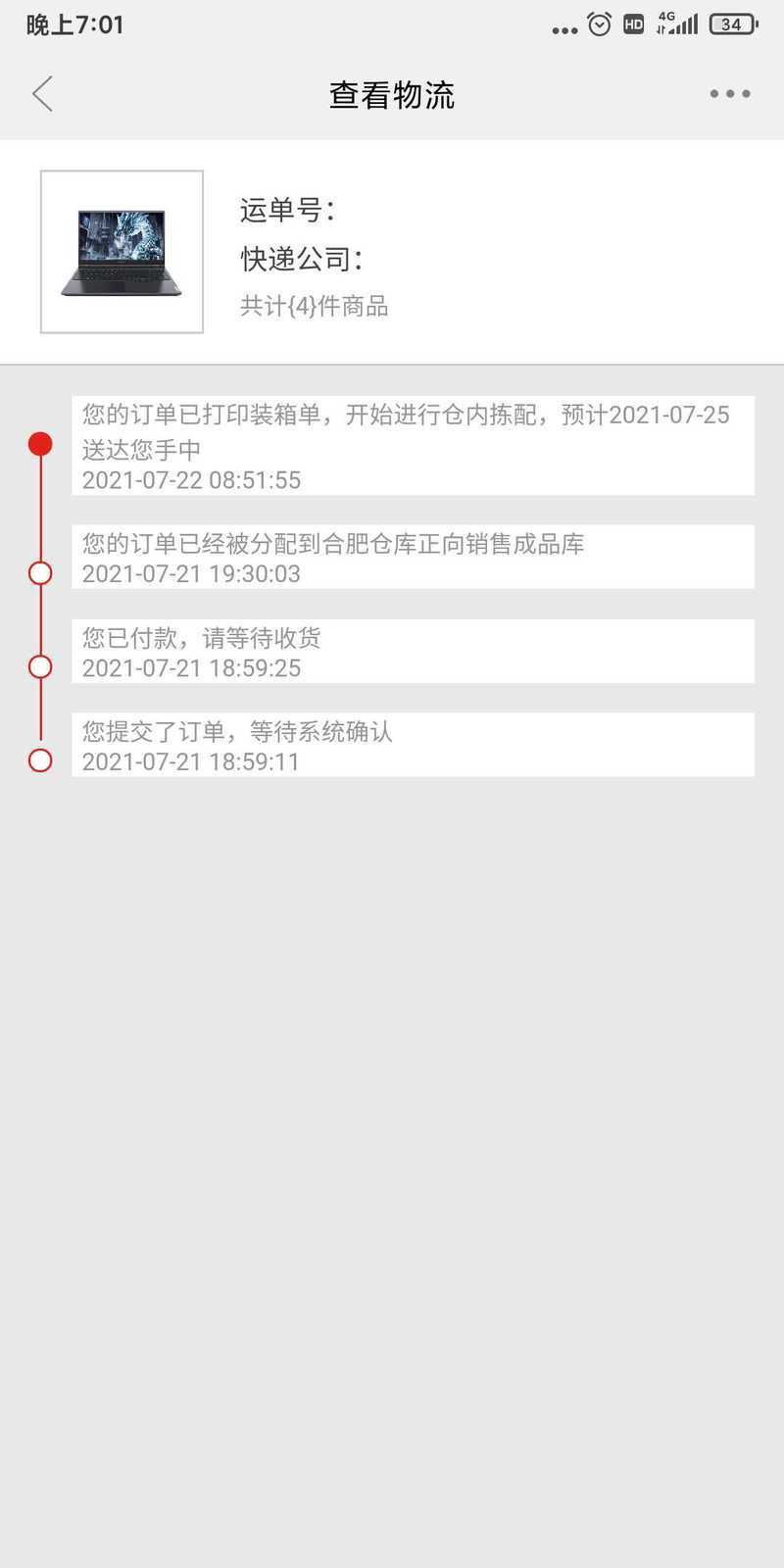Go back from the 查看物流 page

tap(42, 94)
